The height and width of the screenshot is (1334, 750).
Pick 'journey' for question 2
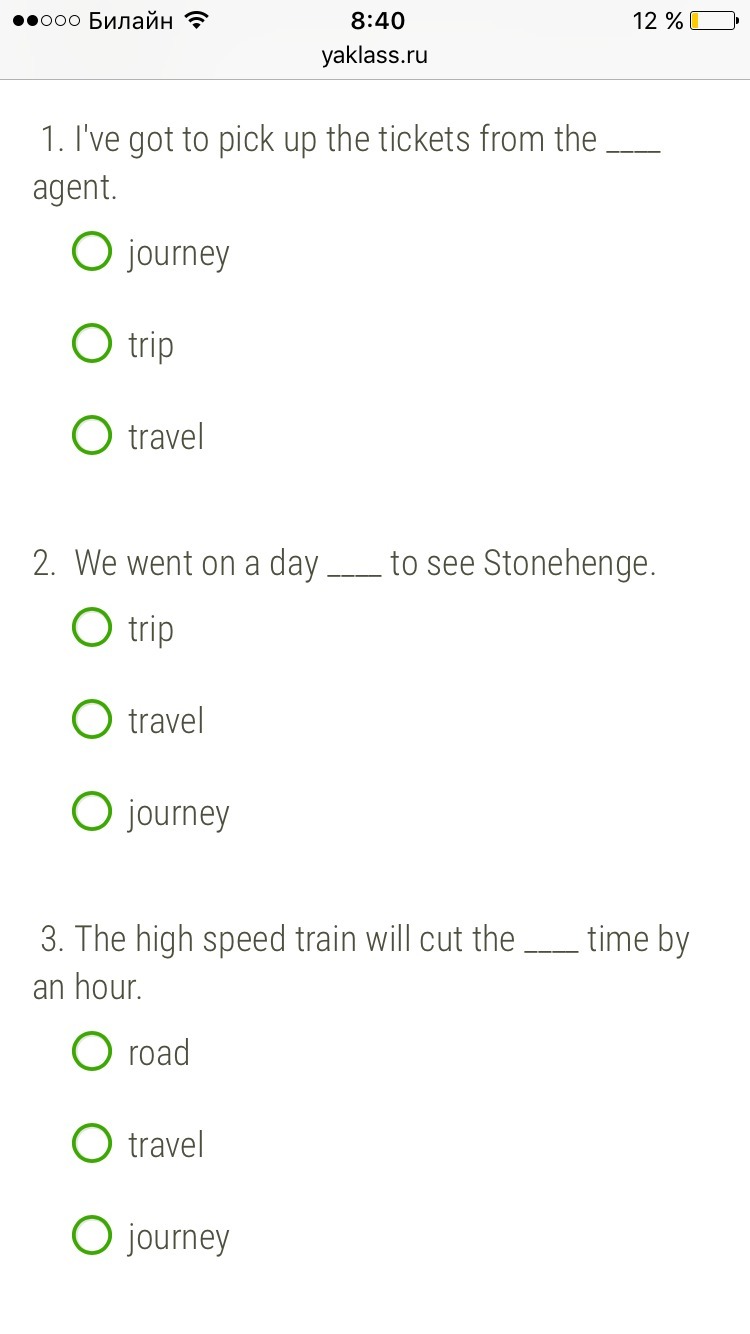click(x=92, y=812)
